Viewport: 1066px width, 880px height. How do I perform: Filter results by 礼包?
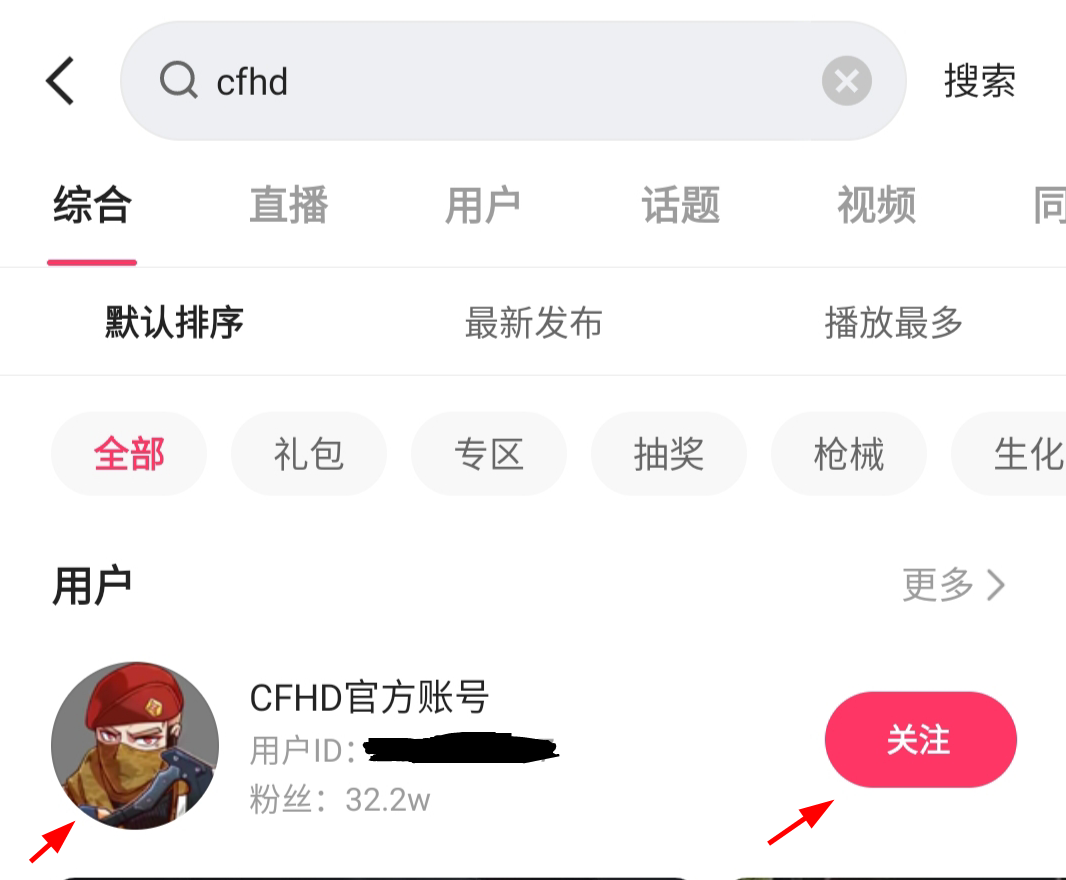pos(308,455)
